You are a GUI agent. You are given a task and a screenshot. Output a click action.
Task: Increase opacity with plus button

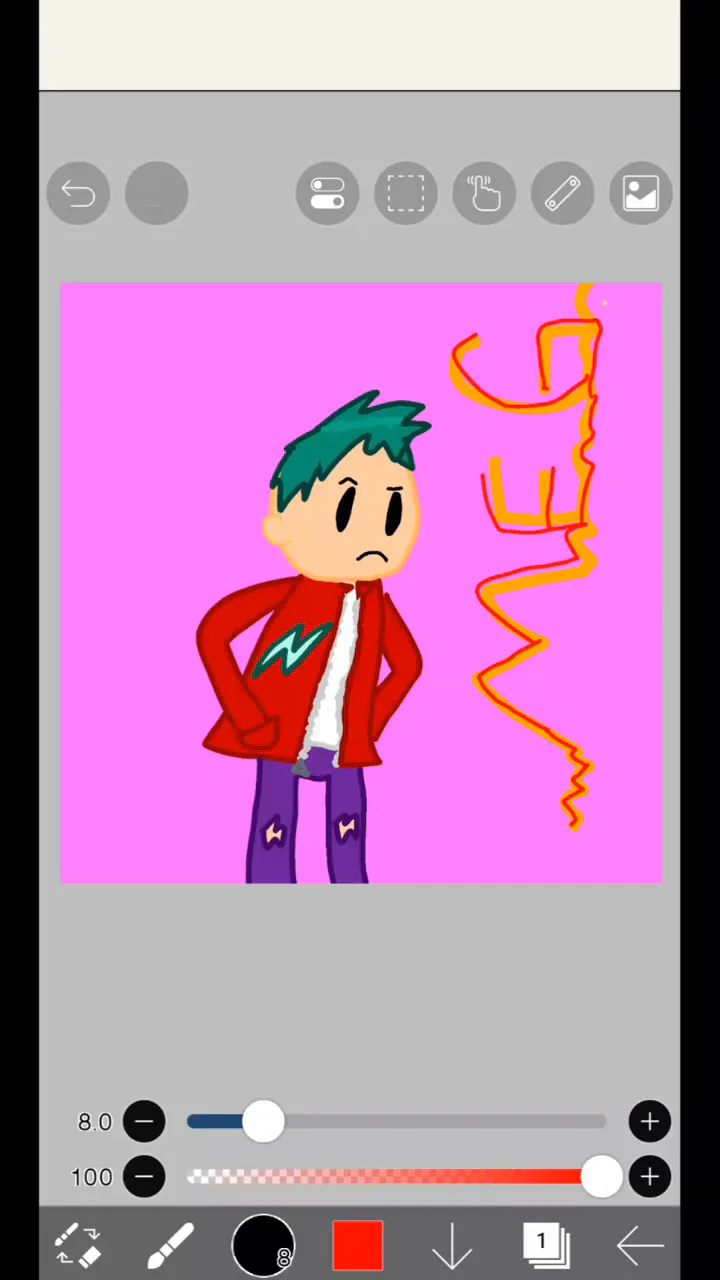click(x=649, y=1177)
